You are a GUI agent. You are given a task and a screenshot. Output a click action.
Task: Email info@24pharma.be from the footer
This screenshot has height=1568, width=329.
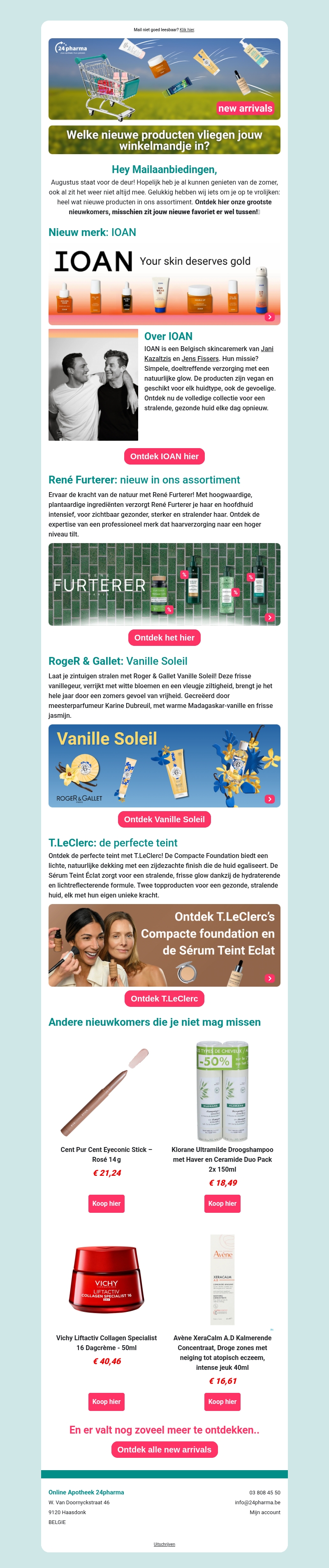[x=257, y=1502]
